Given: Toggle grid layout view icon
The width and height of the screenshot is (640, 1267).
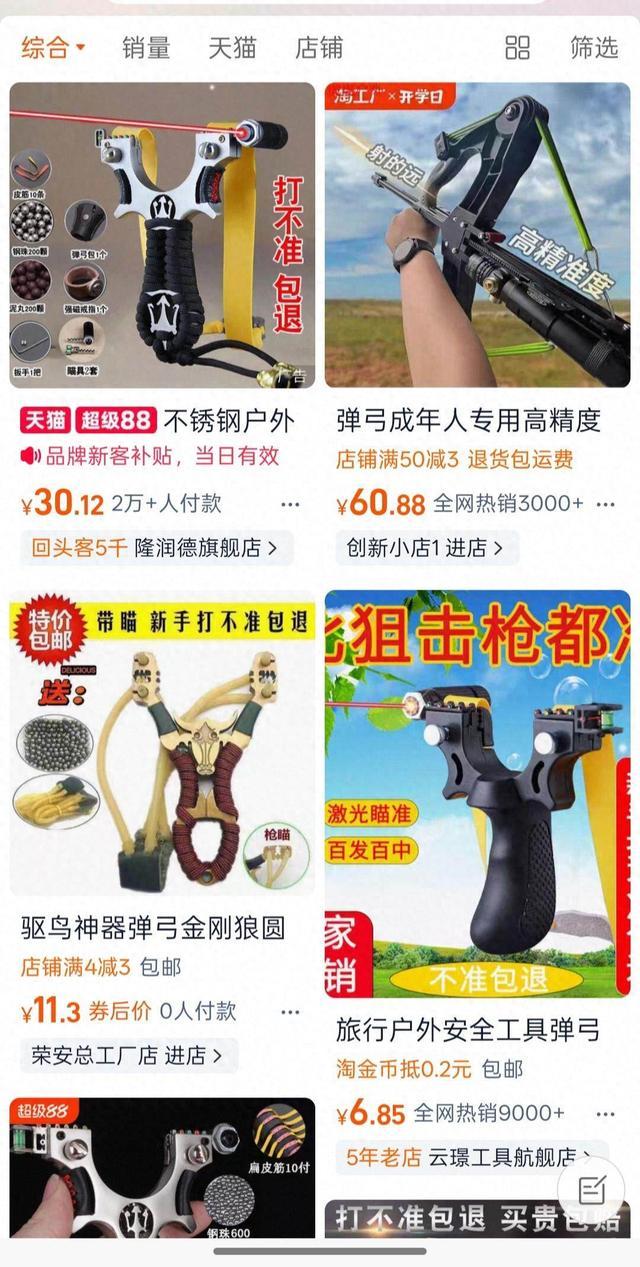Looking at the screenshot, I should coord(517,47).
